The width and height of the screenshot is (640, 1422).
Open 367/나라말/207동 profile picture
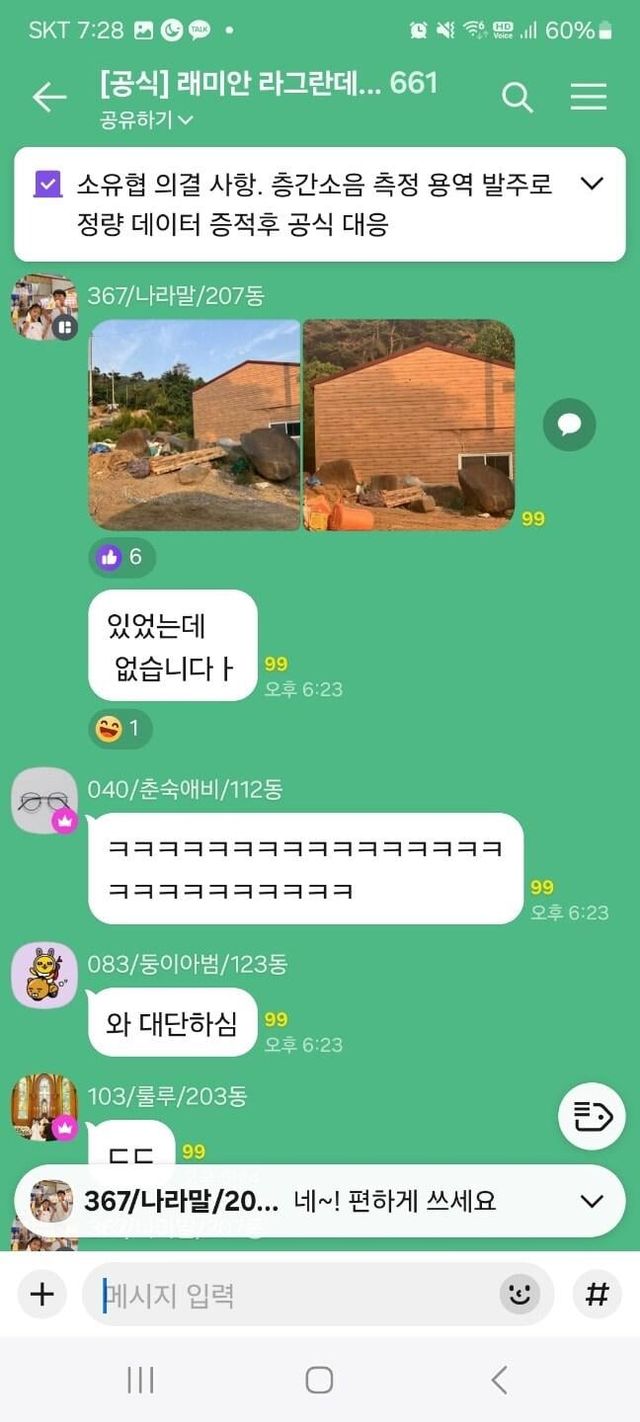tap(44, 307)
